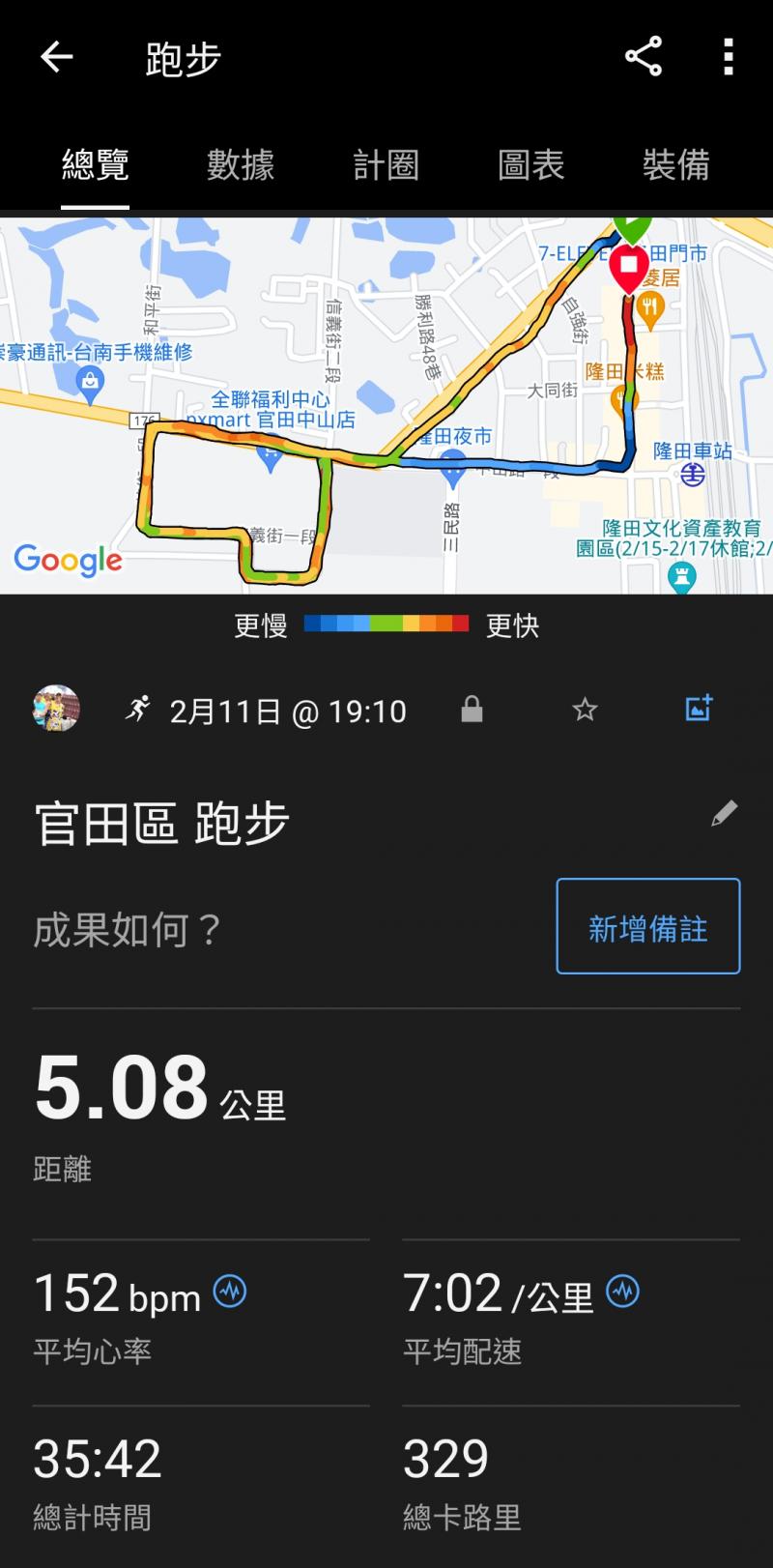Open the three-dot overflow menu
The width and height of the screenshot is (773, 1568).
coord(729,57)
